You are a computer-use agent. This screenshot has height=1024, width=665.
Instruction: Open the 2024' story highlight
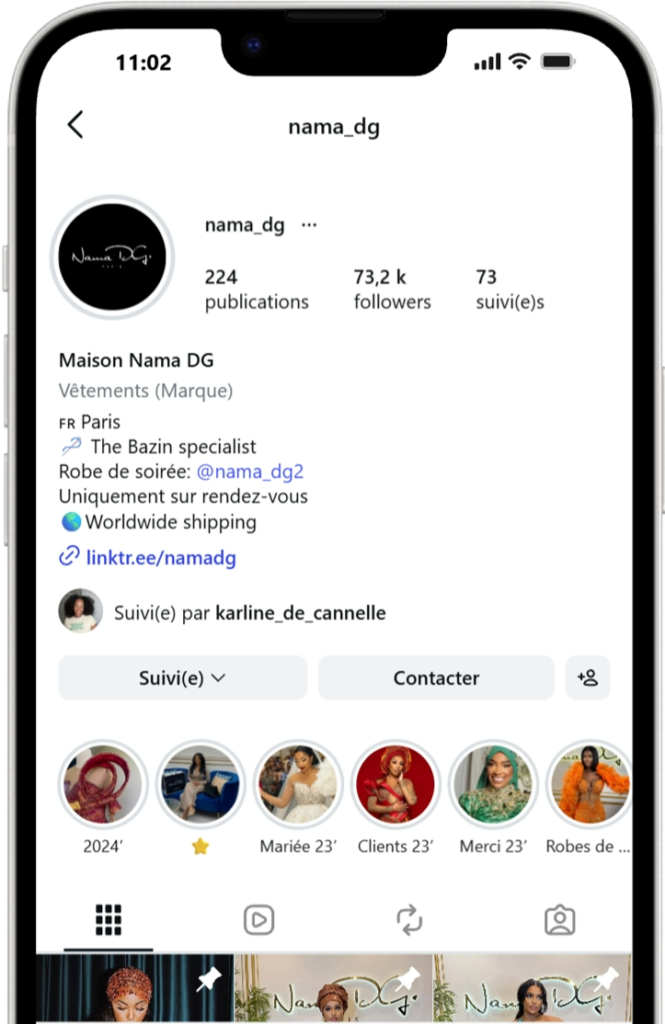(103, 785)
